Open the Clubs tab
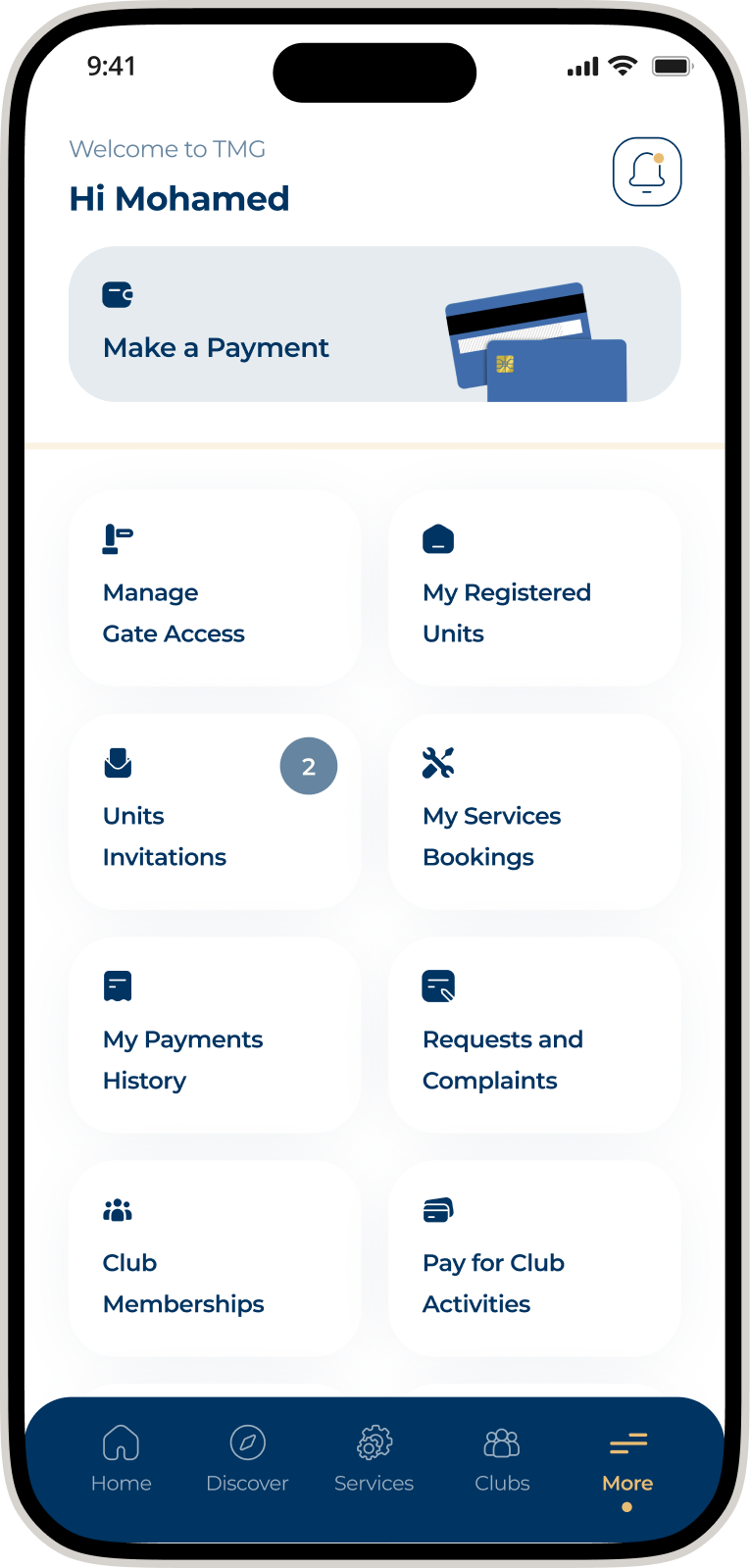 502,1457
